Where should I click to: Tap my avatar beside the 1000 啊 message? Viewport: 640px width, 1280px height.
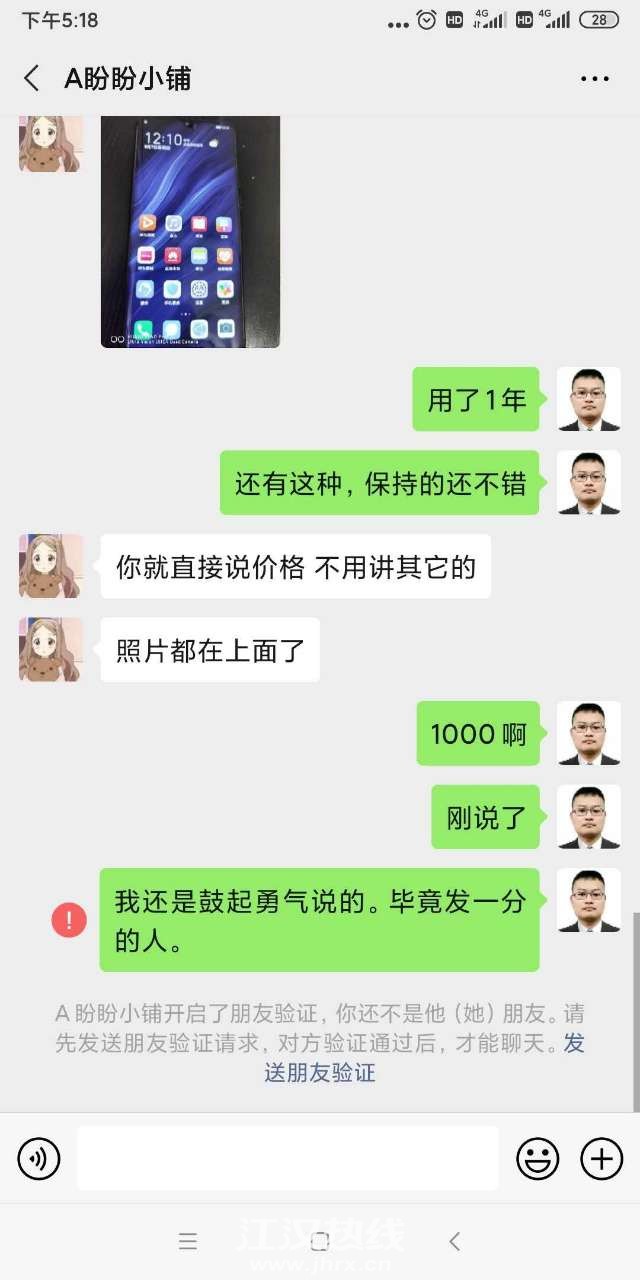coord(588,733)
